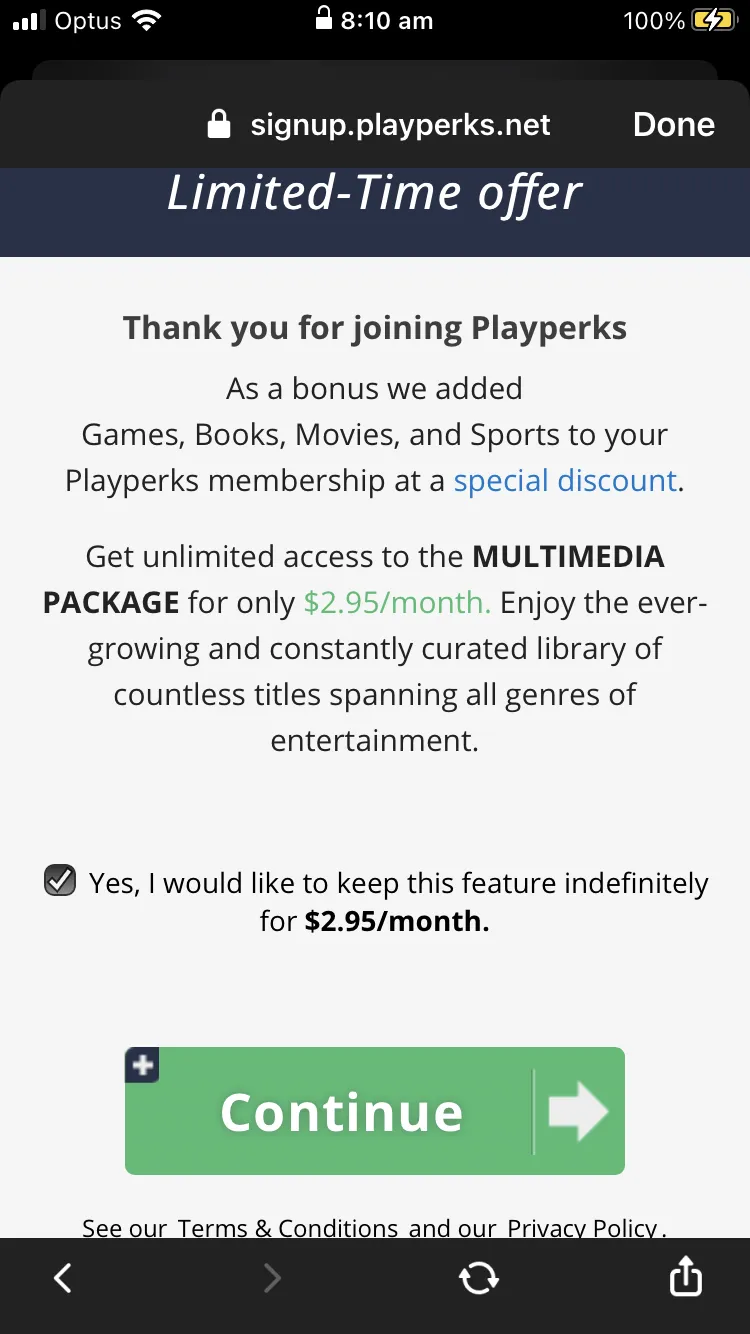Reload the current page
750x1334 pixels.
tap(478, 1278)
